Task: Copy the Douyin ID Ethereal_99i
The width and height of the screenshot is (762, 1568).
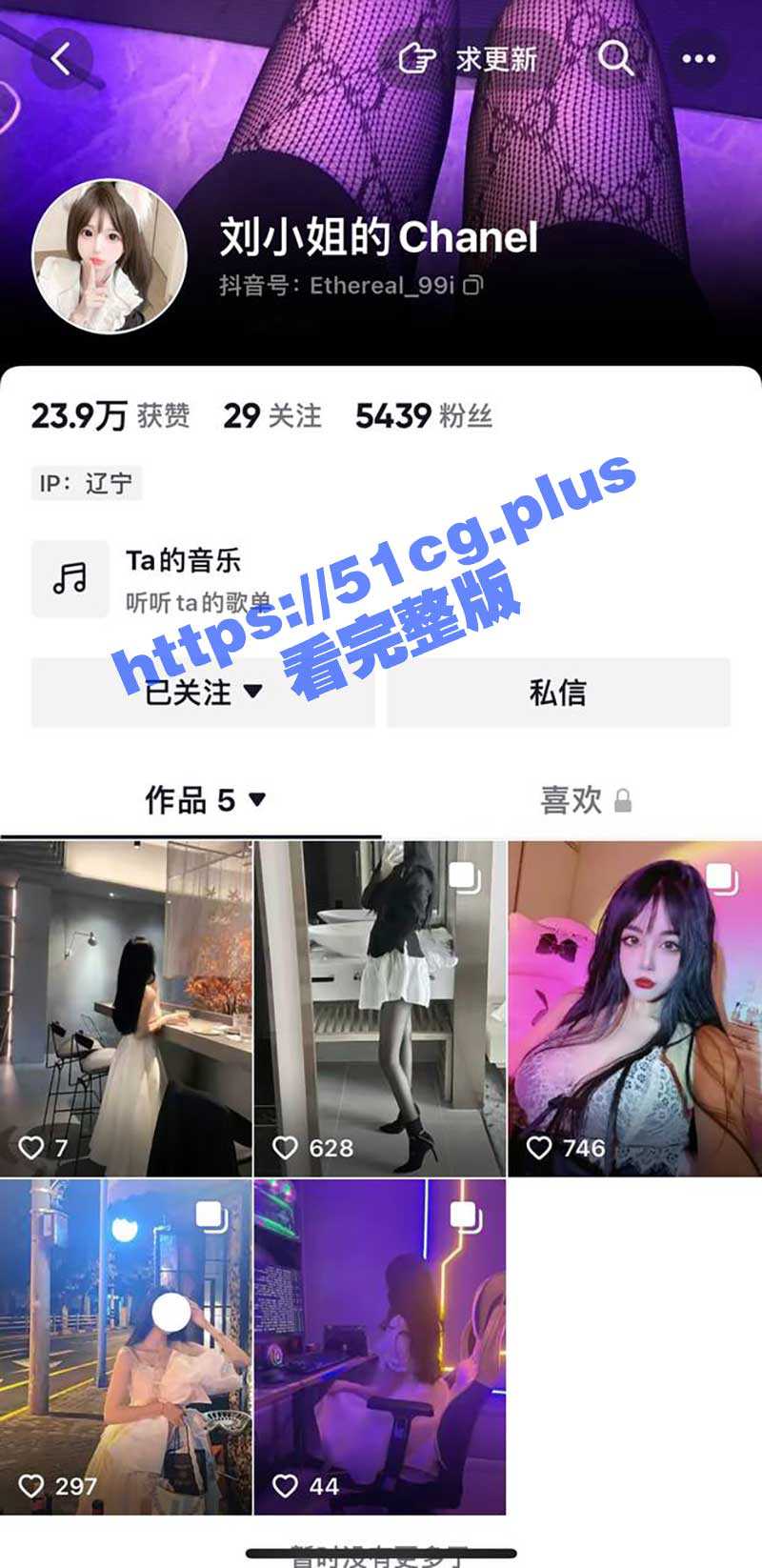Action: coord(473,285)
